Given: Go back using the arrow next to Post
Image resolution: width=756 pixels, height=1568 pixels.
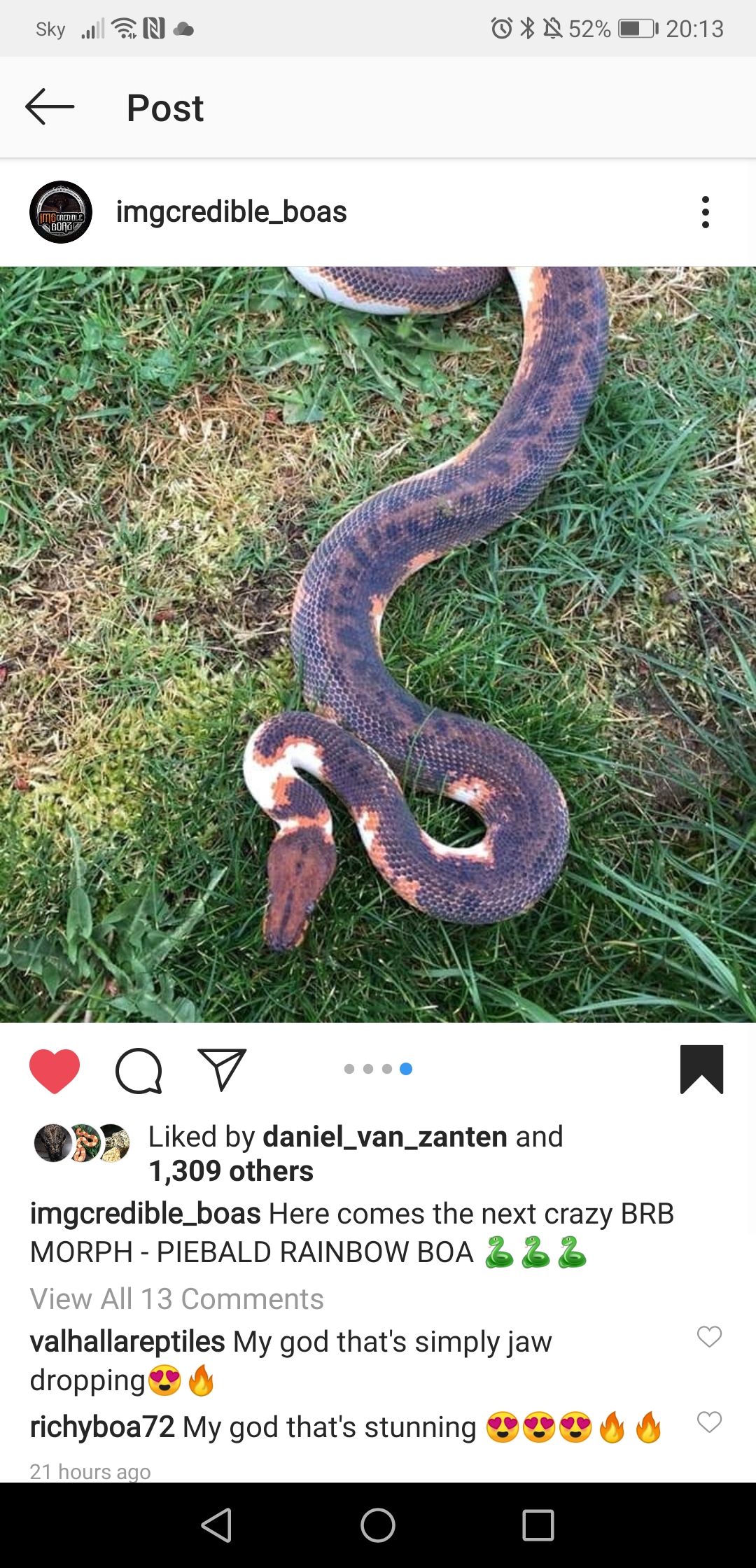Looking at the screenshot, I should pyautogui.click(x=50, y=107).
